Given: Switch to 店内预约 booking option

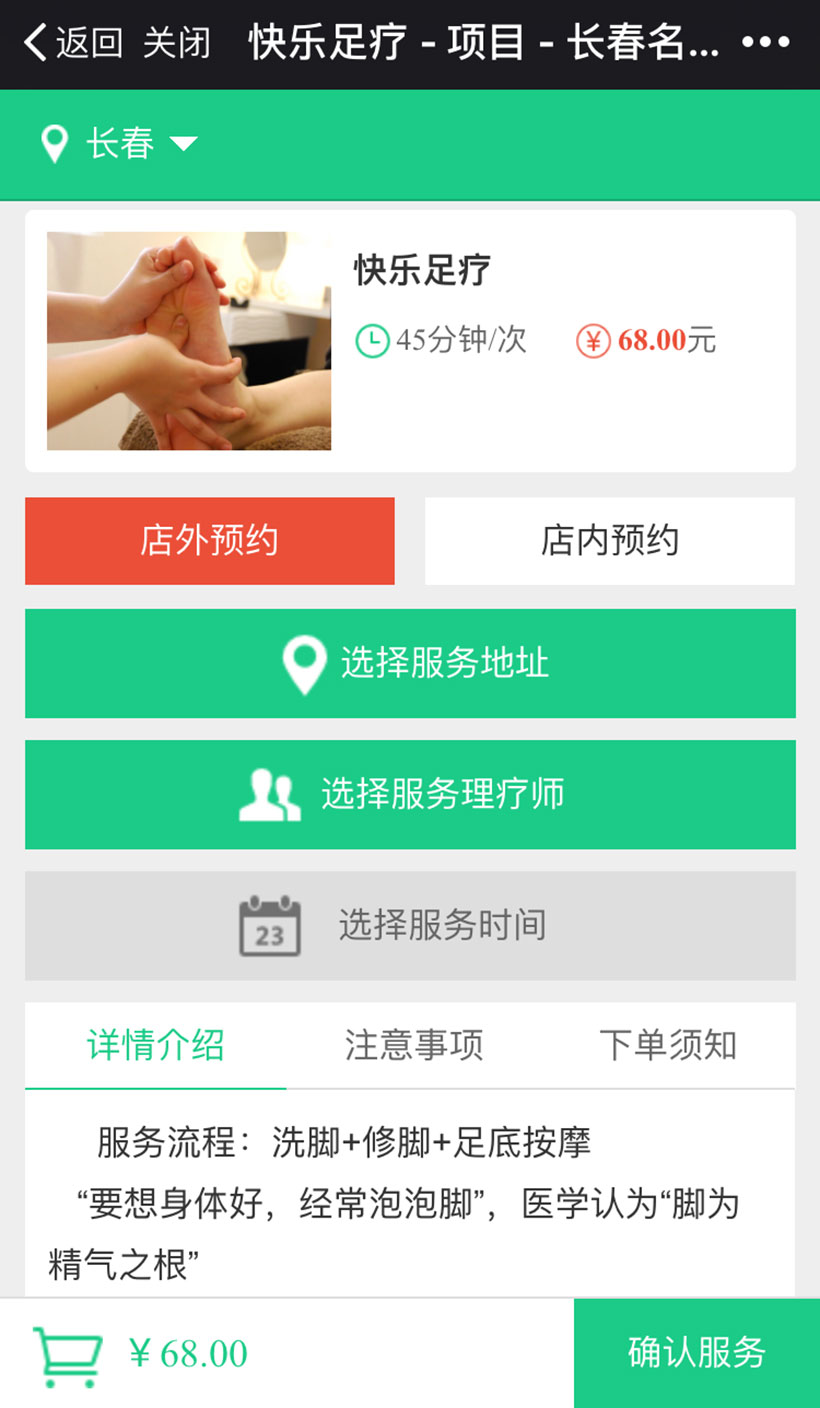Looking at the screenshot, I should [x=610, y=541].
